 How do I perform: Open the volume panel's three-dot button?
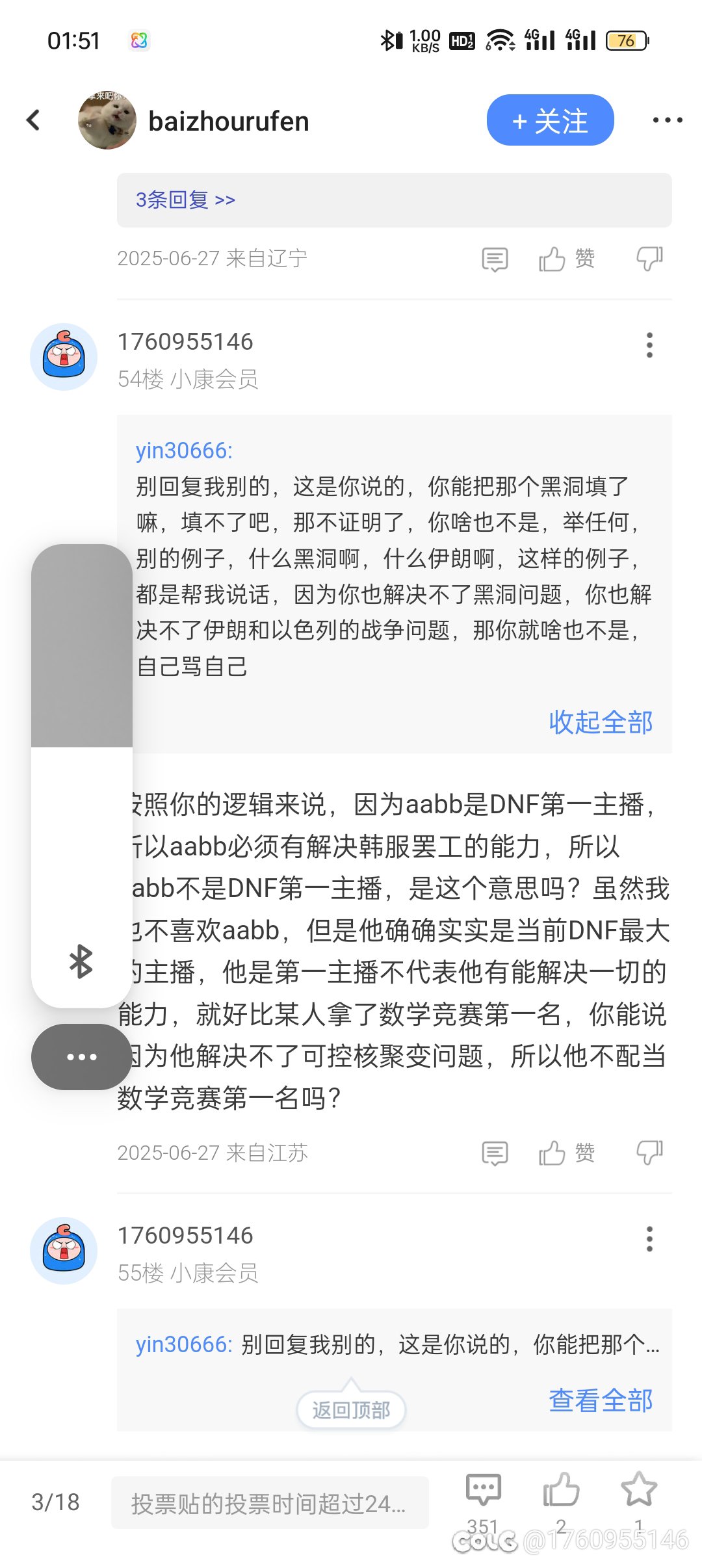coord(82,1057)
